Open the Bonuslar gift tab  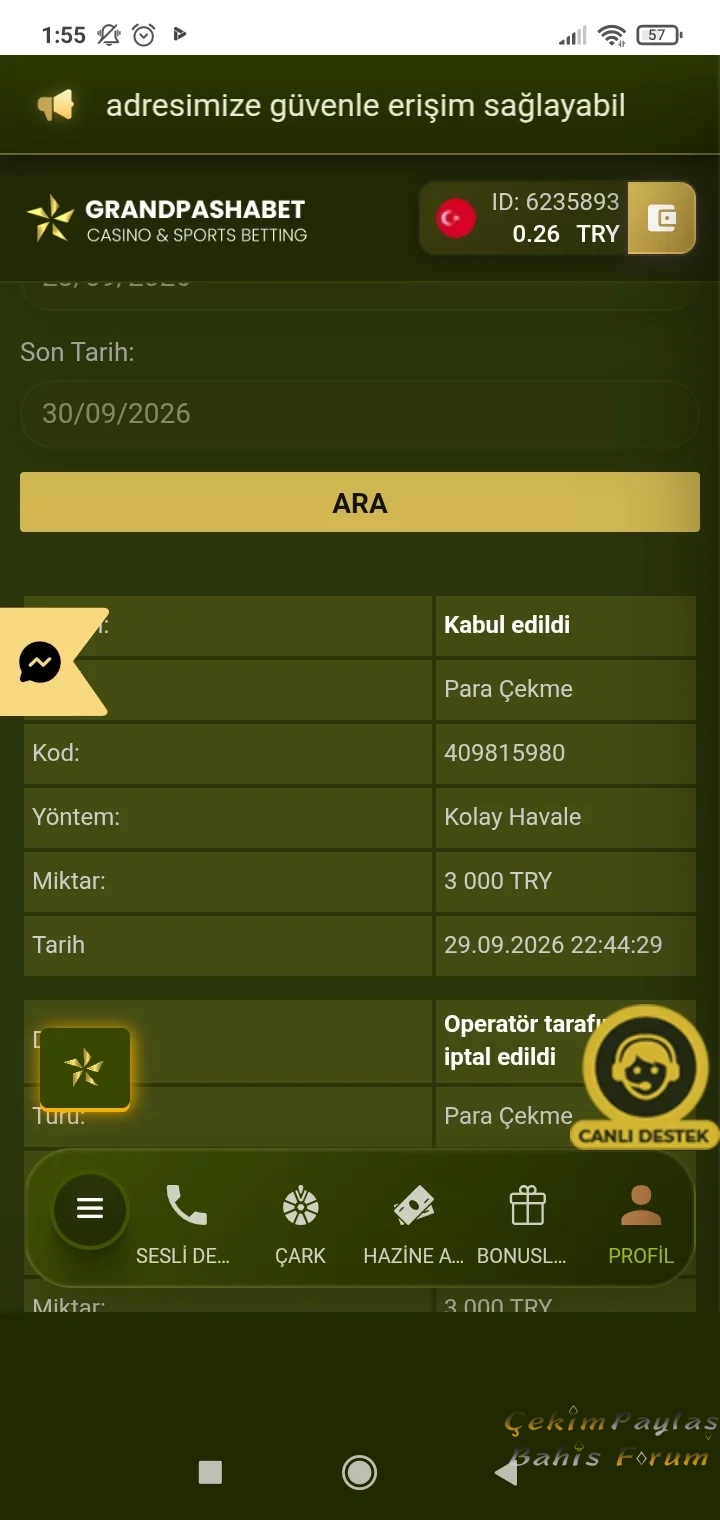click(x=526, y=1226)
